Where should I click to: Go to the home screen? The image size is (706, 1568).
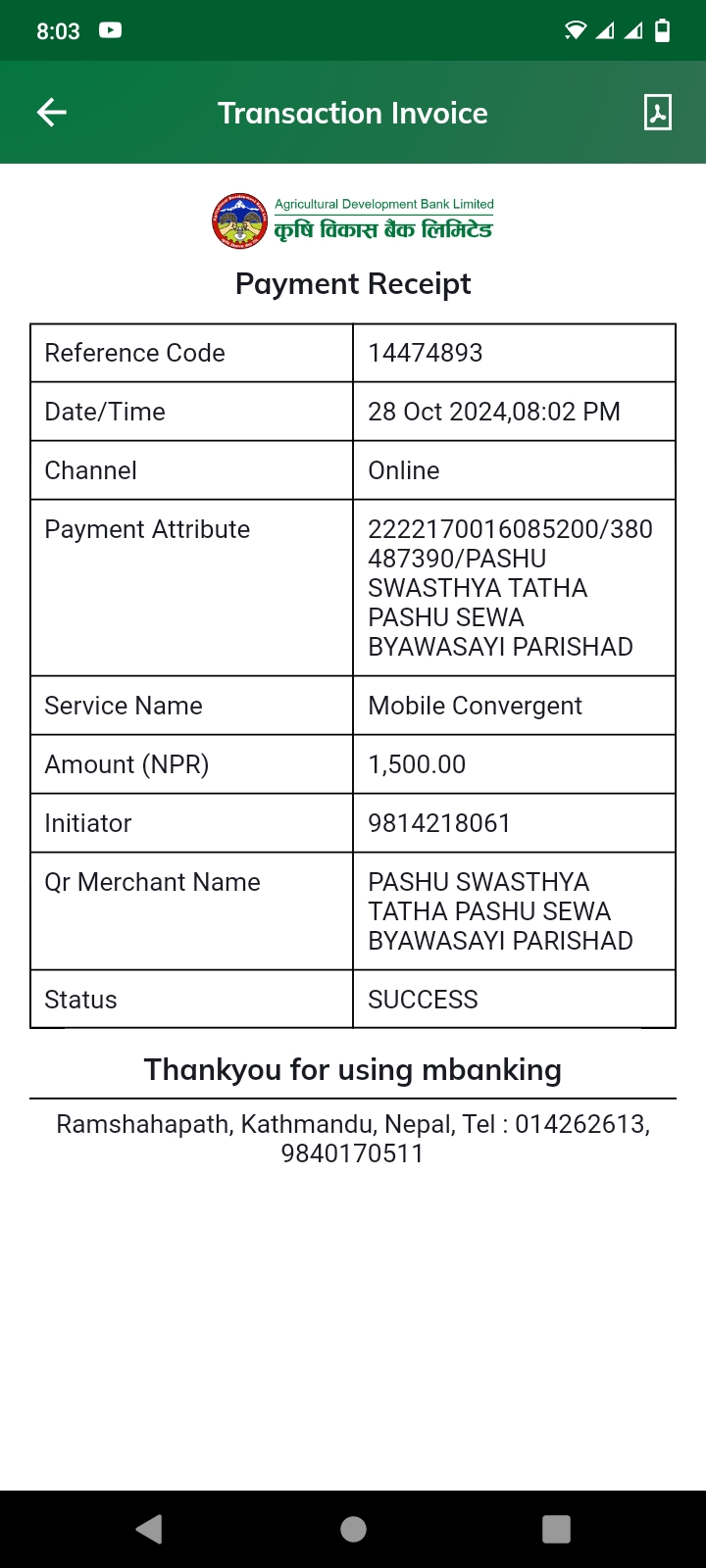(353, 1529)
